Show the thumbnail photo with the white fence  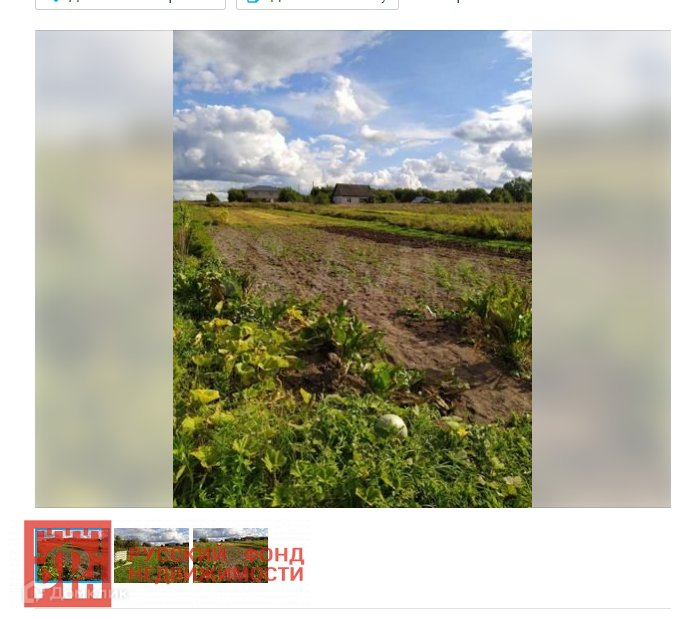pyautogui.click(x=150, y=556)
